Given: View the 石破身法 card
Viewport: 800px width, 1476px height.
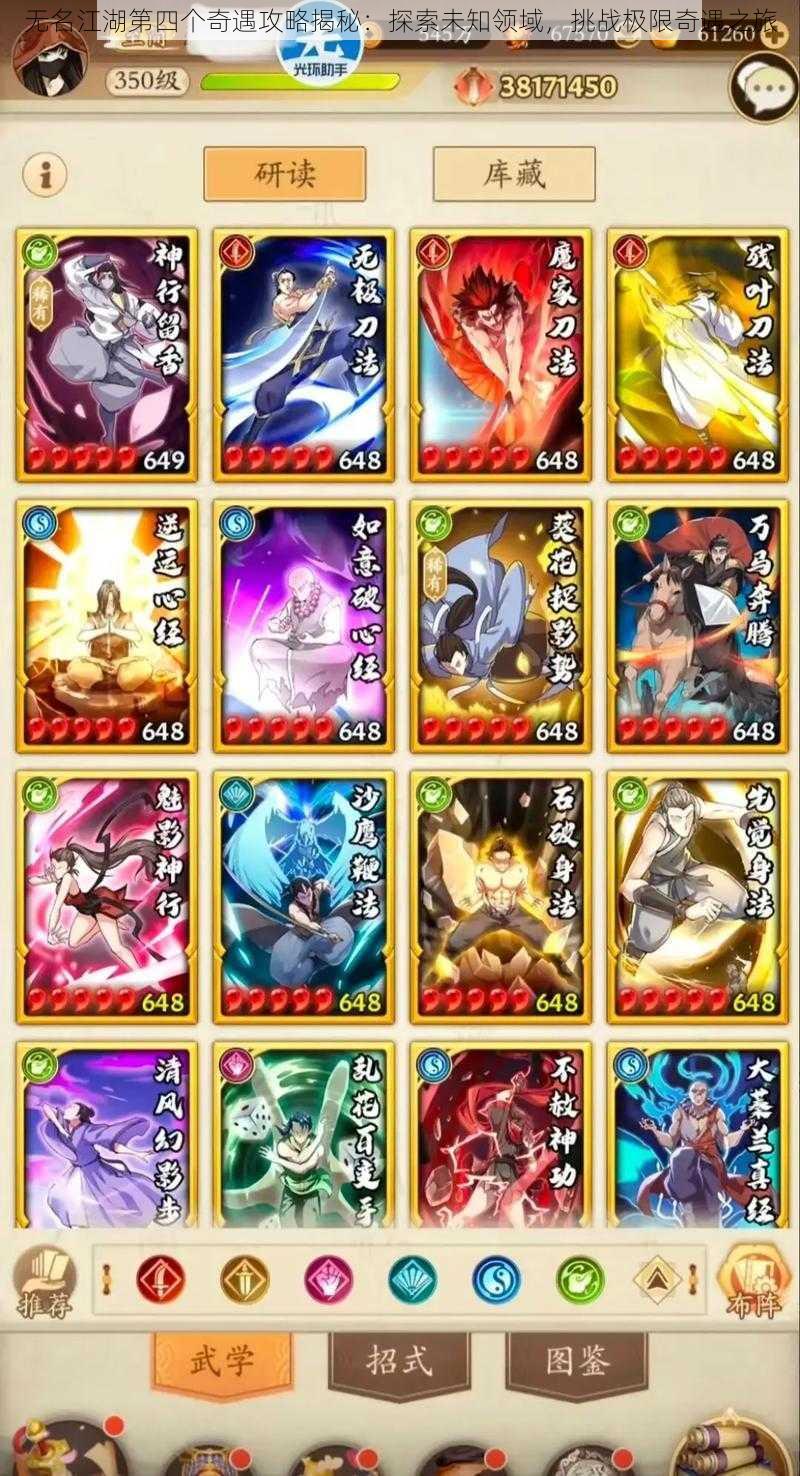Looking at the screenshot, I should [x=500, y=897].
